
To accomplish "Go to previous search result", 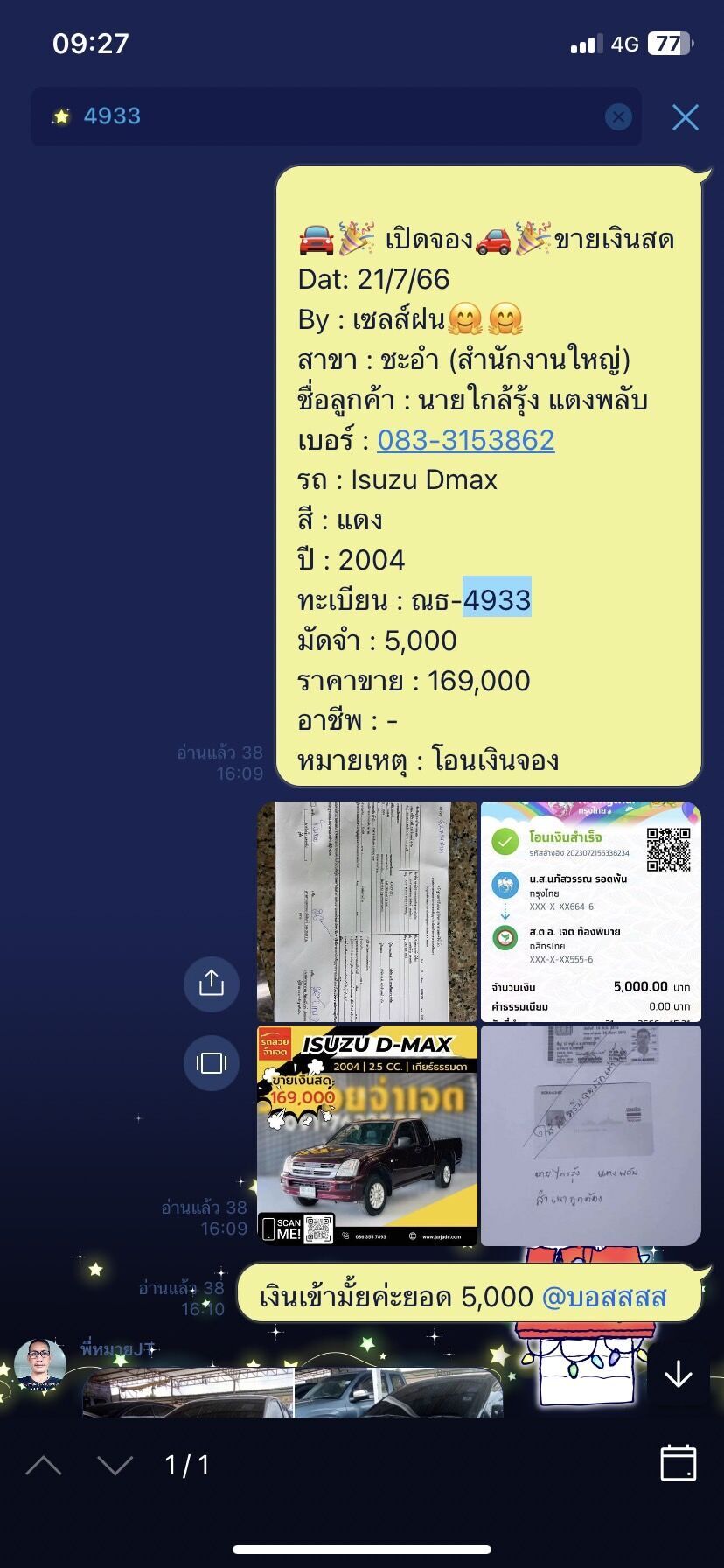I will click(44, 1464).
